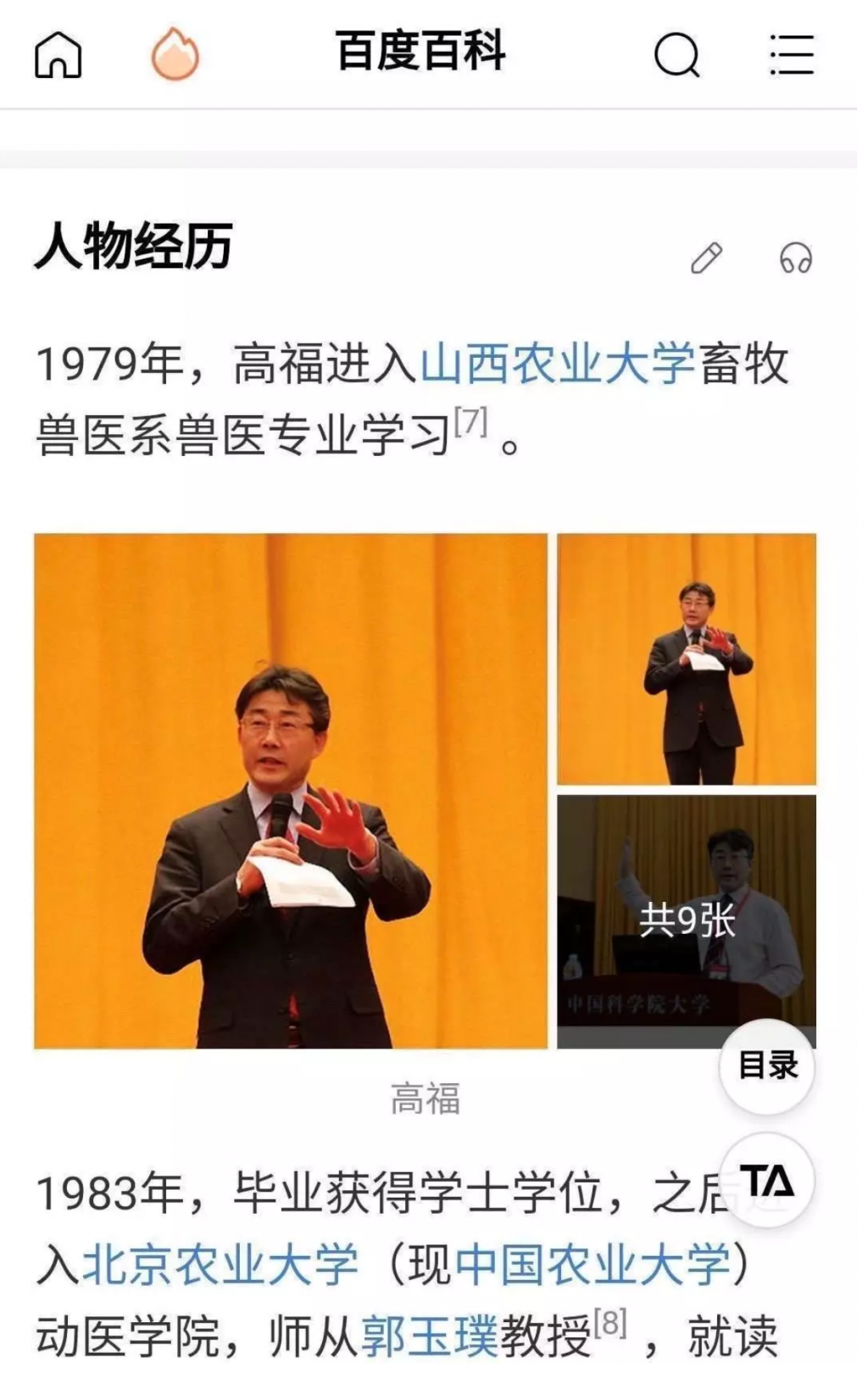View the large photo of 高福
Viewport: 868px width, 1379px height.
[291, 791]
